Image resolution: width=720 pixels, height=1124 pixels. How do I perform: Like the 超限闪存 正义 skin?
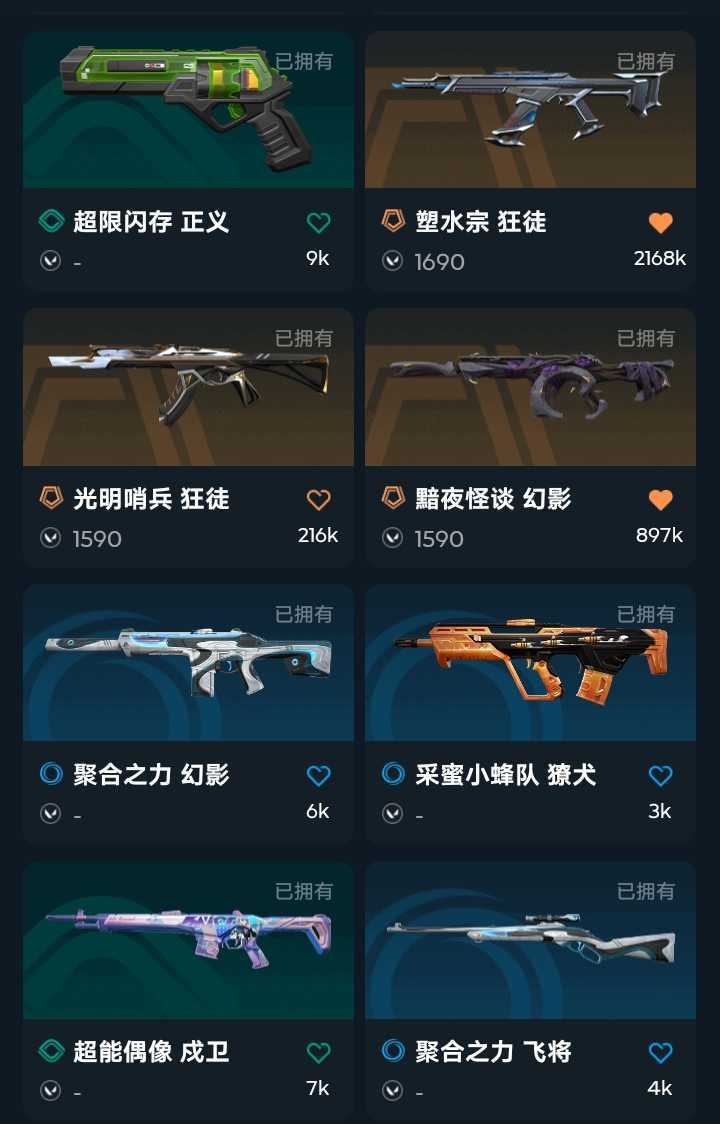(x=318, y=223)
